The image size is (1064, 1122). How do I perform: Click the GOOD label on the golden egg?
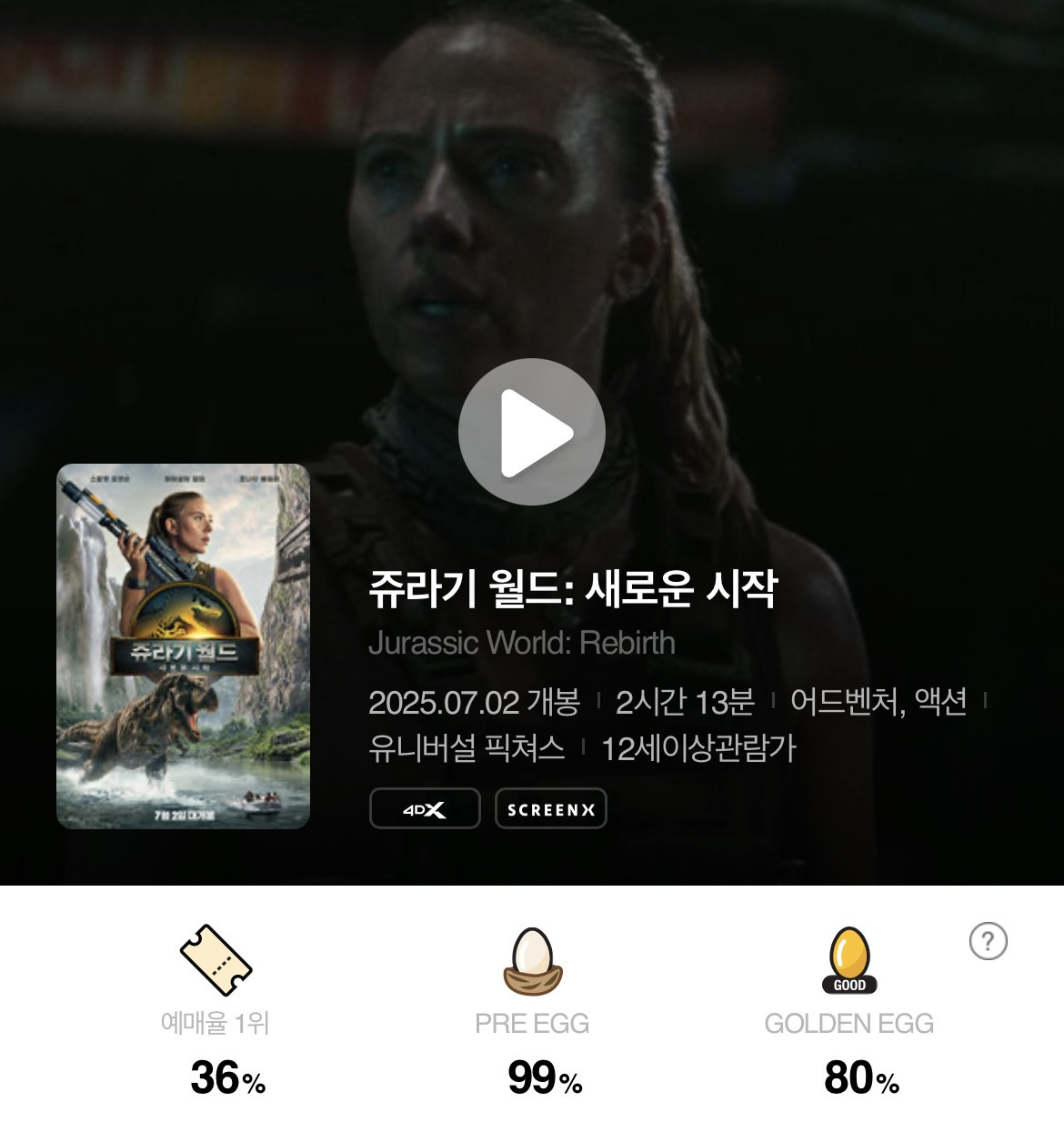(x=850, y=984)
